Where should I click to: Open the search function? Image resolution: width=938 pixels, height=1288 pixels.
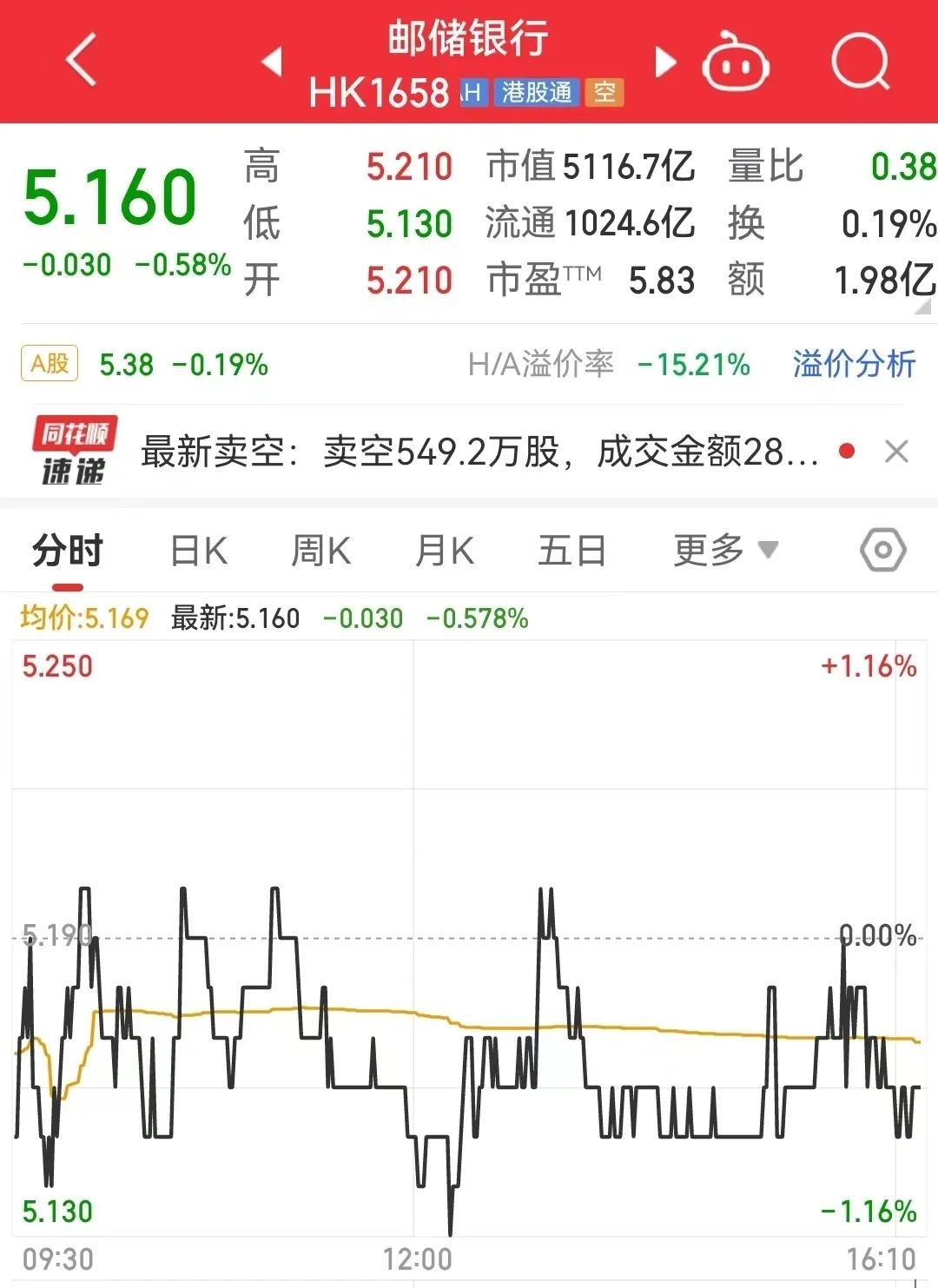pos(858,63)
